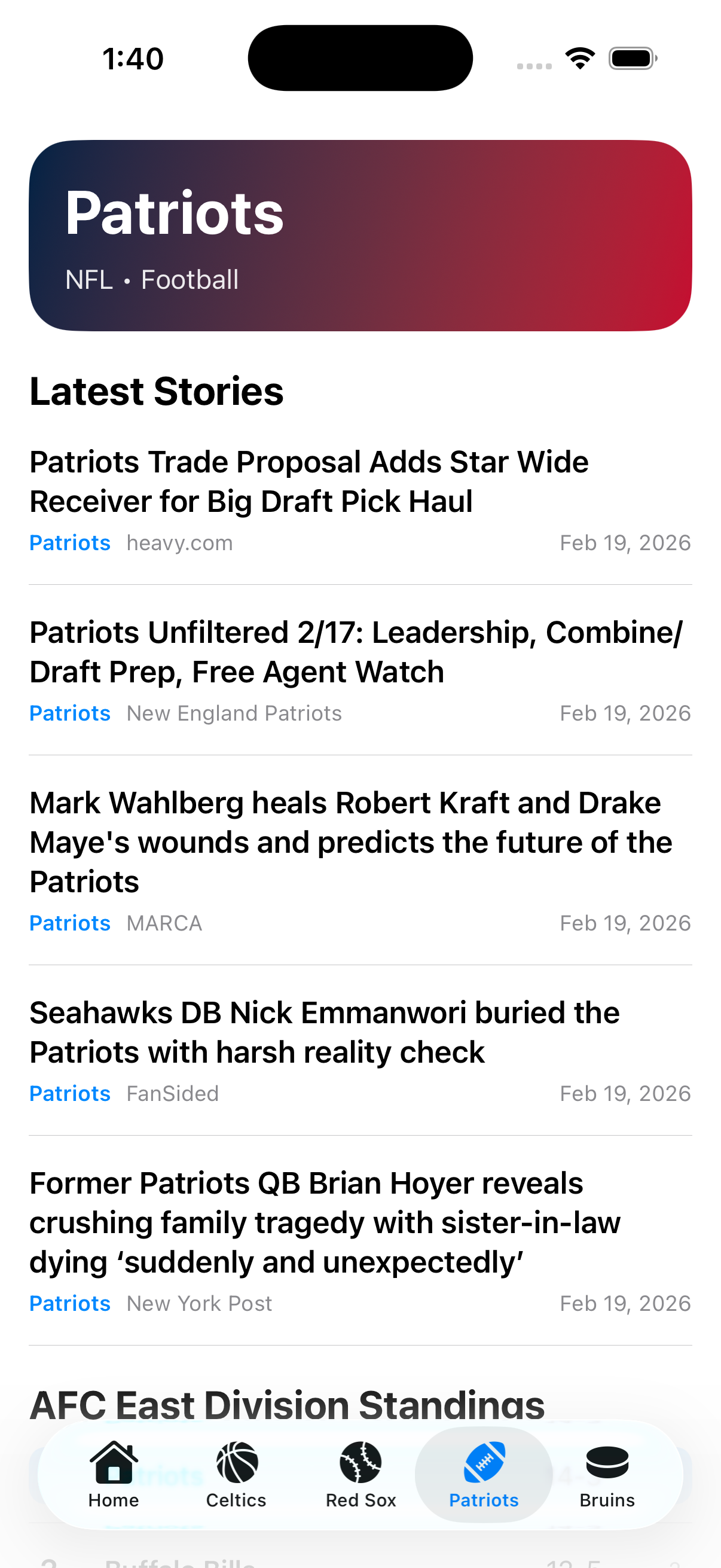Go to the Red Sox tab
The width and height of the screenshot is (721, 1568).
click(x=361, y=1474)
